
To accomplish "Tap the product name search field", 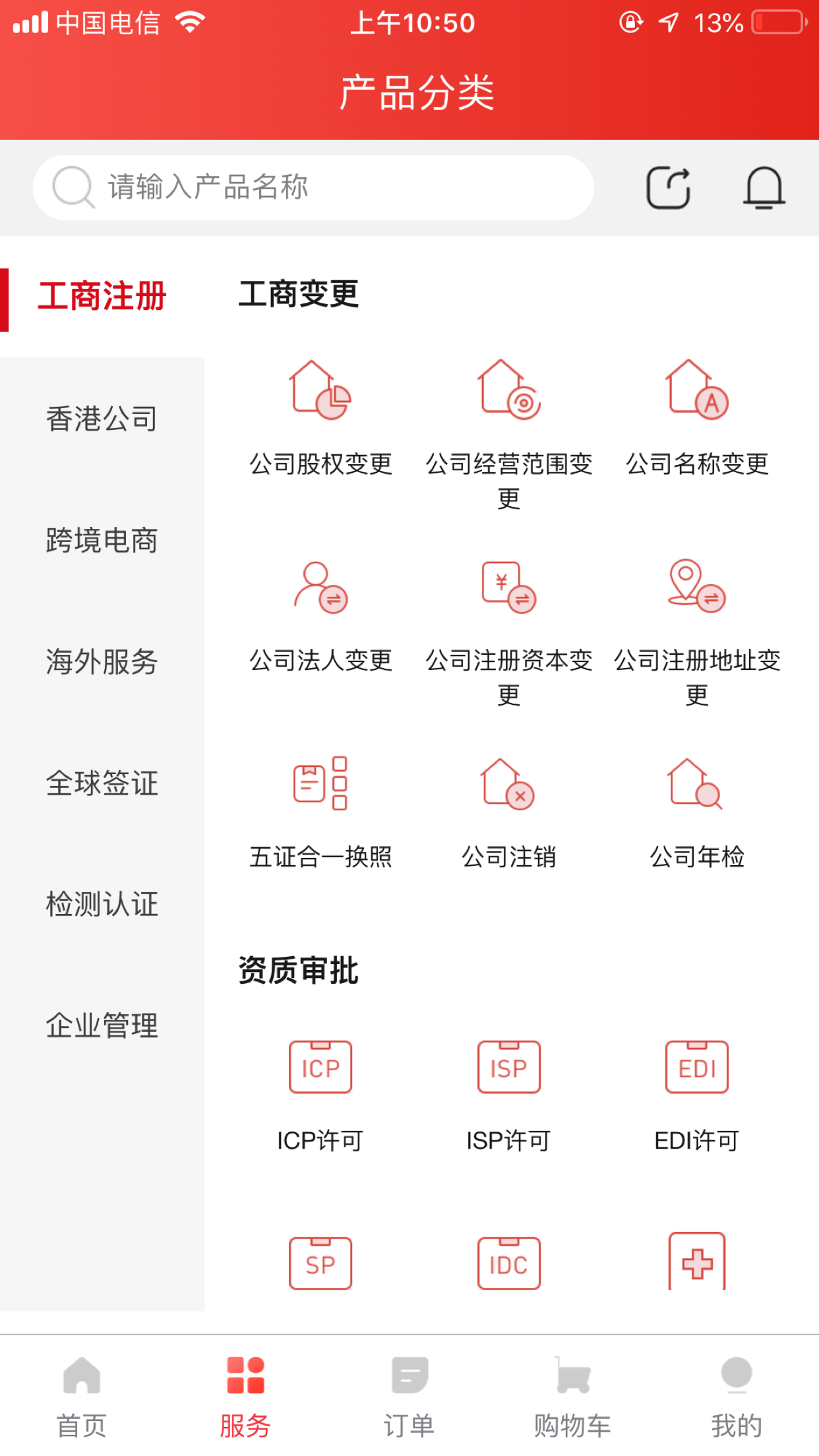I will (313, 187).
